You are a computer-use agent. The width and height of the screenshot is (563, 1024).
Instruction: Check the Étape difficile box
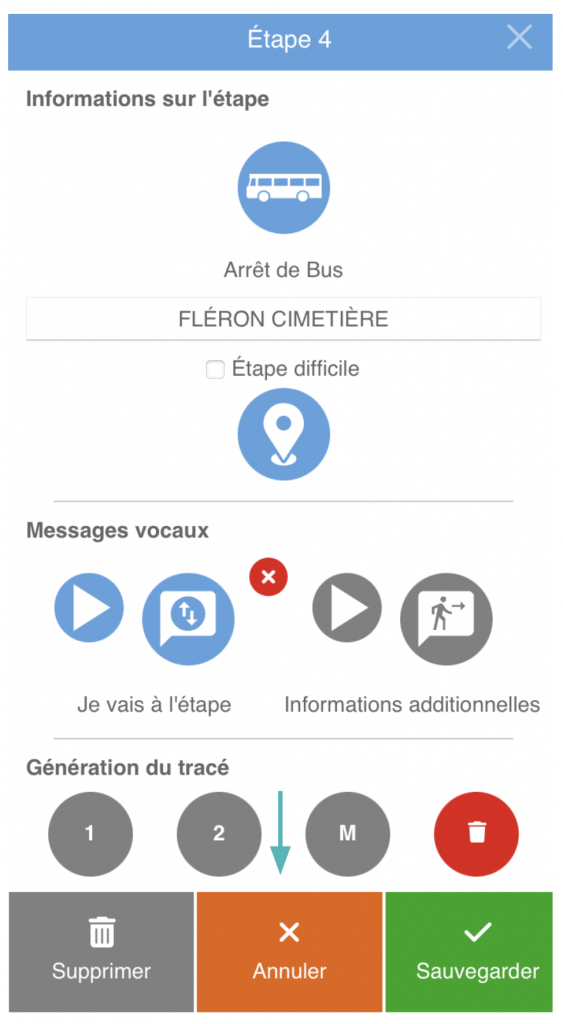[x=215, y=370]
